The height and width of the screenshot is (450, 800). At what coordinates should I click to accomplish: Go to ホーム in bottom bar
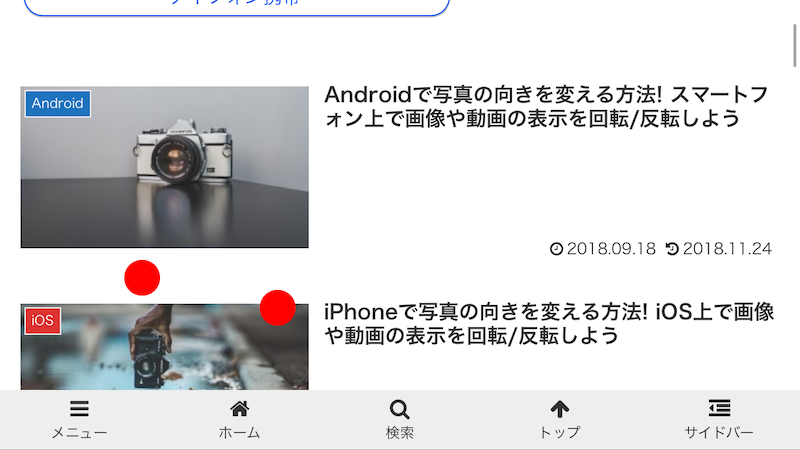pyautogui.click(x=239, y=420)
